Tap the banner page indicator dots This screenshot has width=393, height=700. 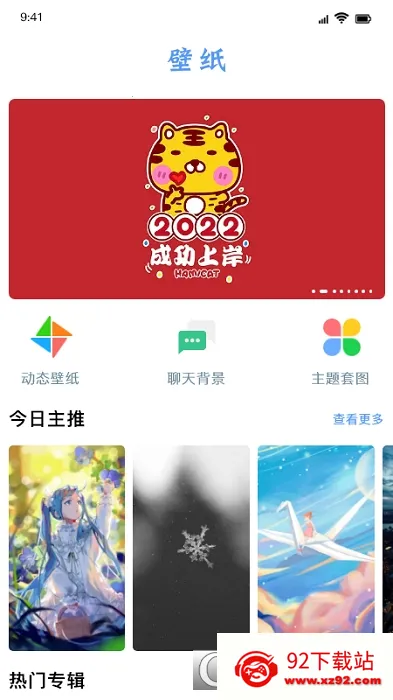pyautogui.click(x=342, y=291)
